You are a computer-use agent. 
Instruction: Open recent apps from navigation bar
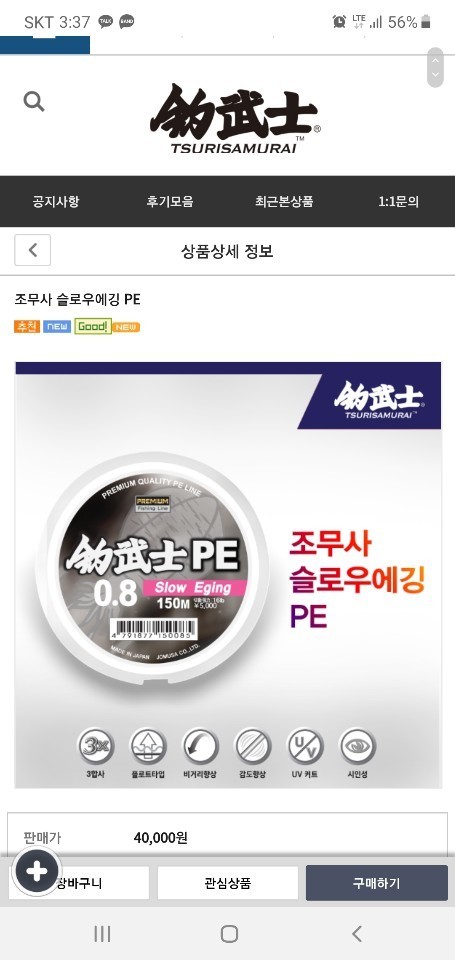pos(102,934)
